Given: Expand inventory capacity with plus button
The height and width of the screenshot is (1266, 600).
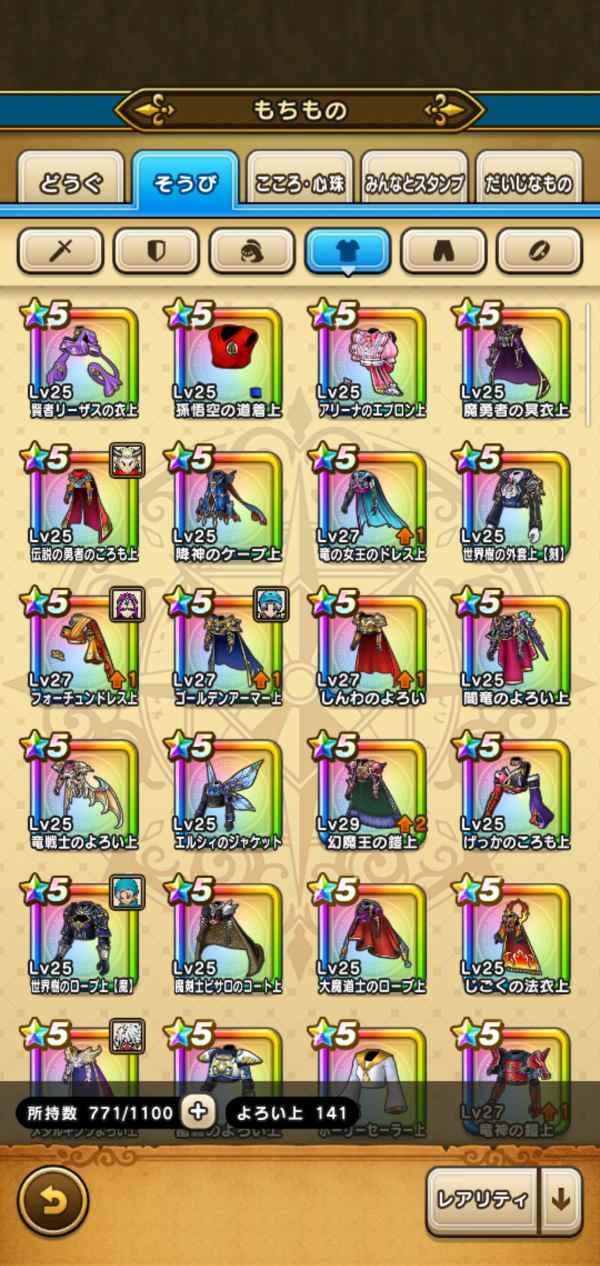Looking at the screenshot, I should [197, 1112].
